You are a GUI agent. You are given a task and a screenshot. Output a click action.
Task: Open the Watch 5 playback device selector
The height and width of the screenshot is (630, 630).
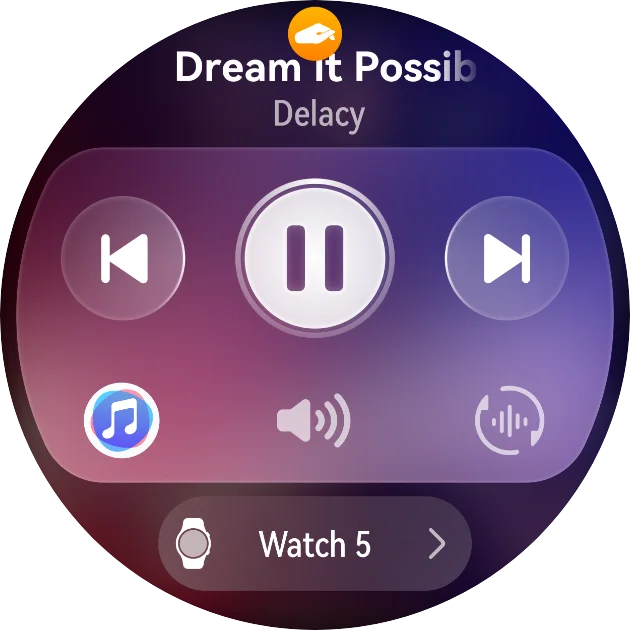click(314, 544)
